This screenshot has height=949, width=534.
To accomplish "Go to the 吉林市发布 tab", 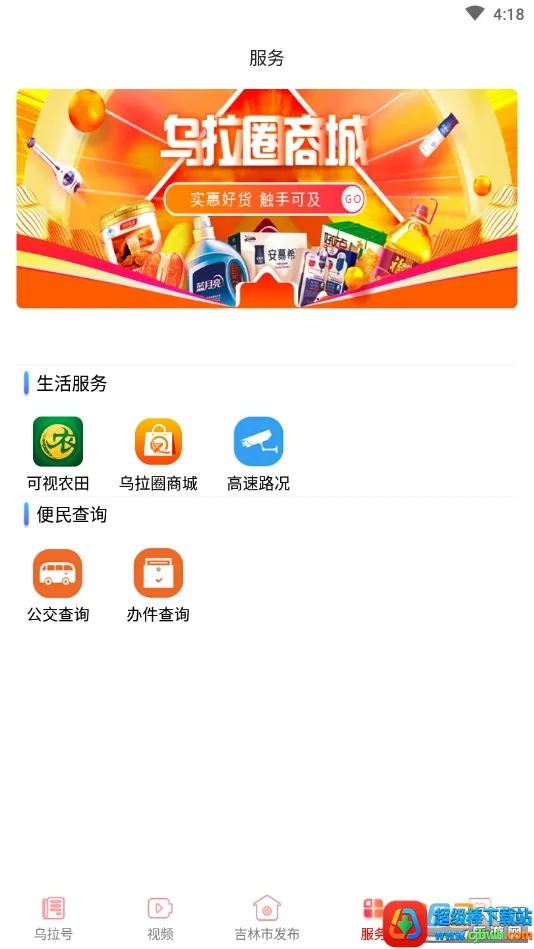I will tap(267, 918).
